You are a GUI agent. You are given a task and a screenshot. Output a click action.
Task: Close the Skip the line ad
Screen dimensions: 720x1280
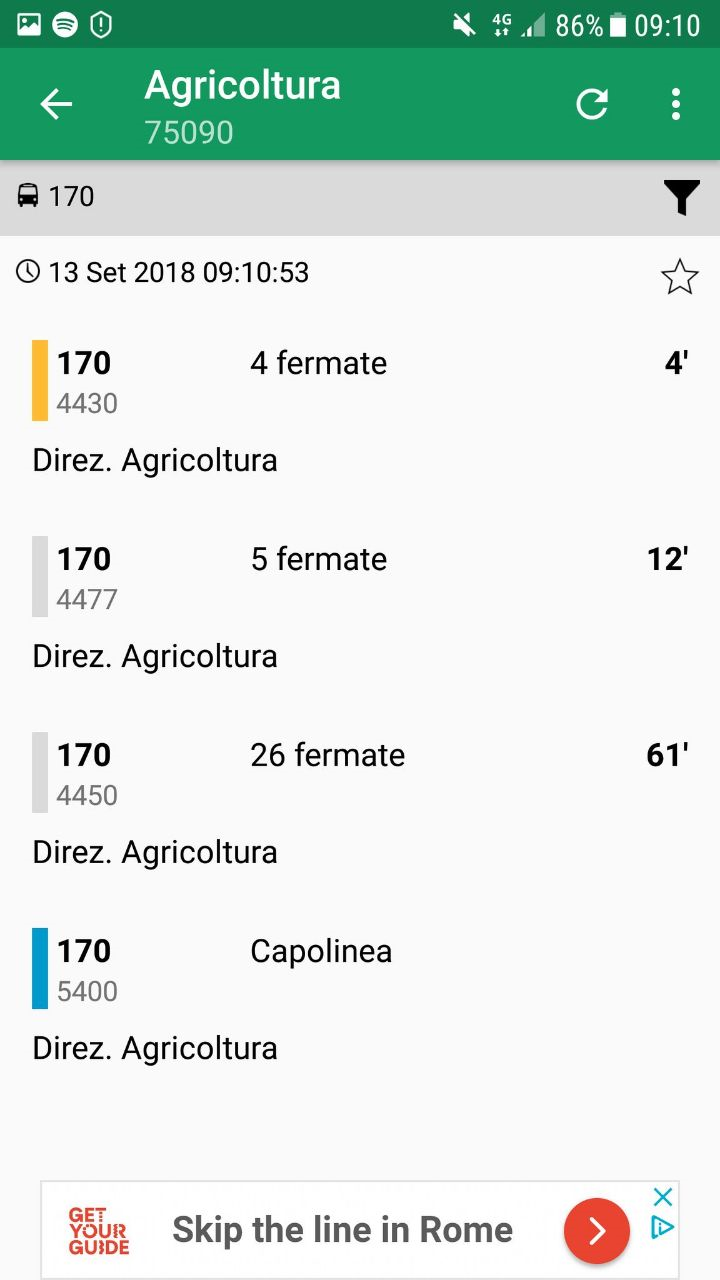(x=662, y=1197)
